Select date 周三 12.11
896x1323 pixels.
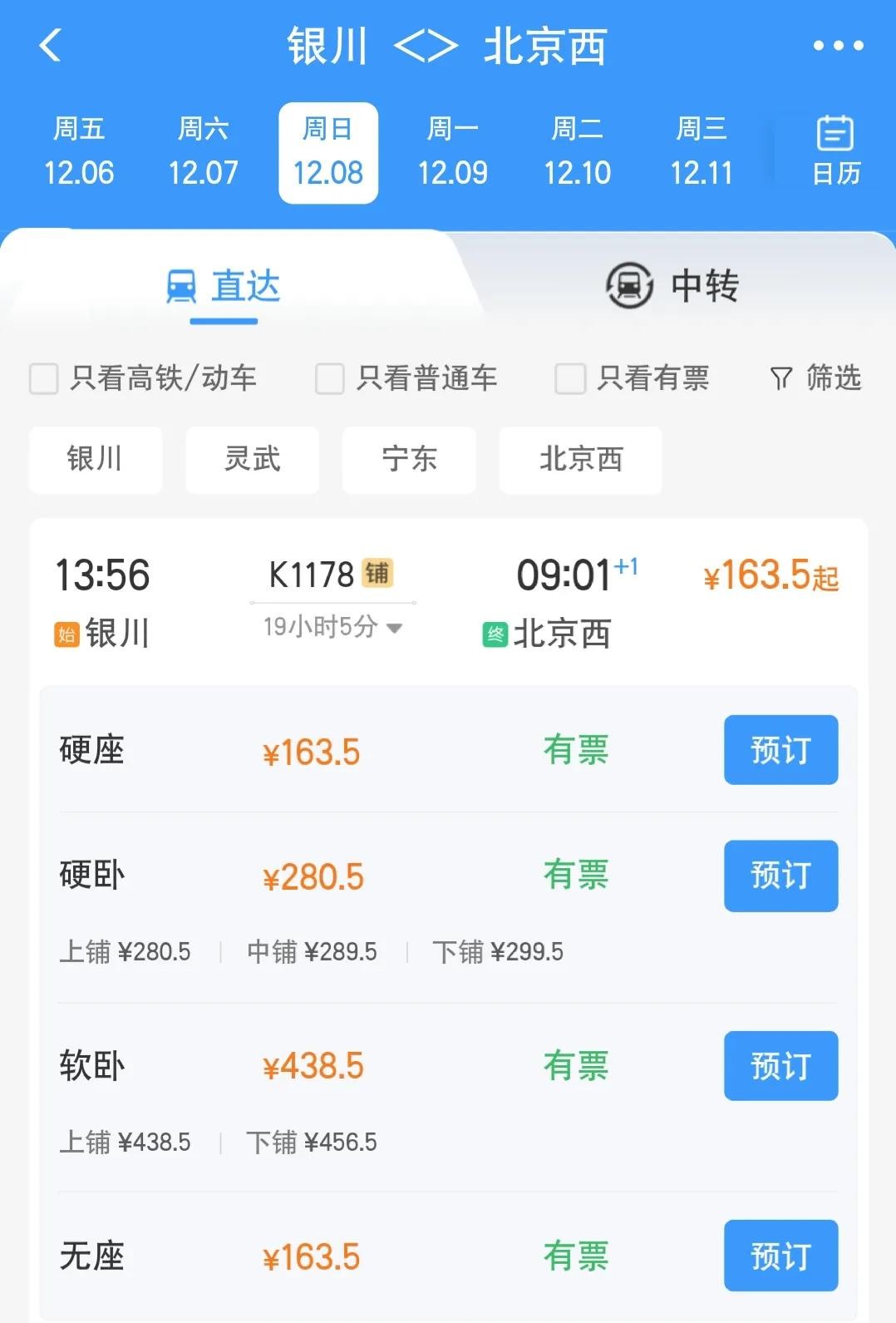(702, 153)
